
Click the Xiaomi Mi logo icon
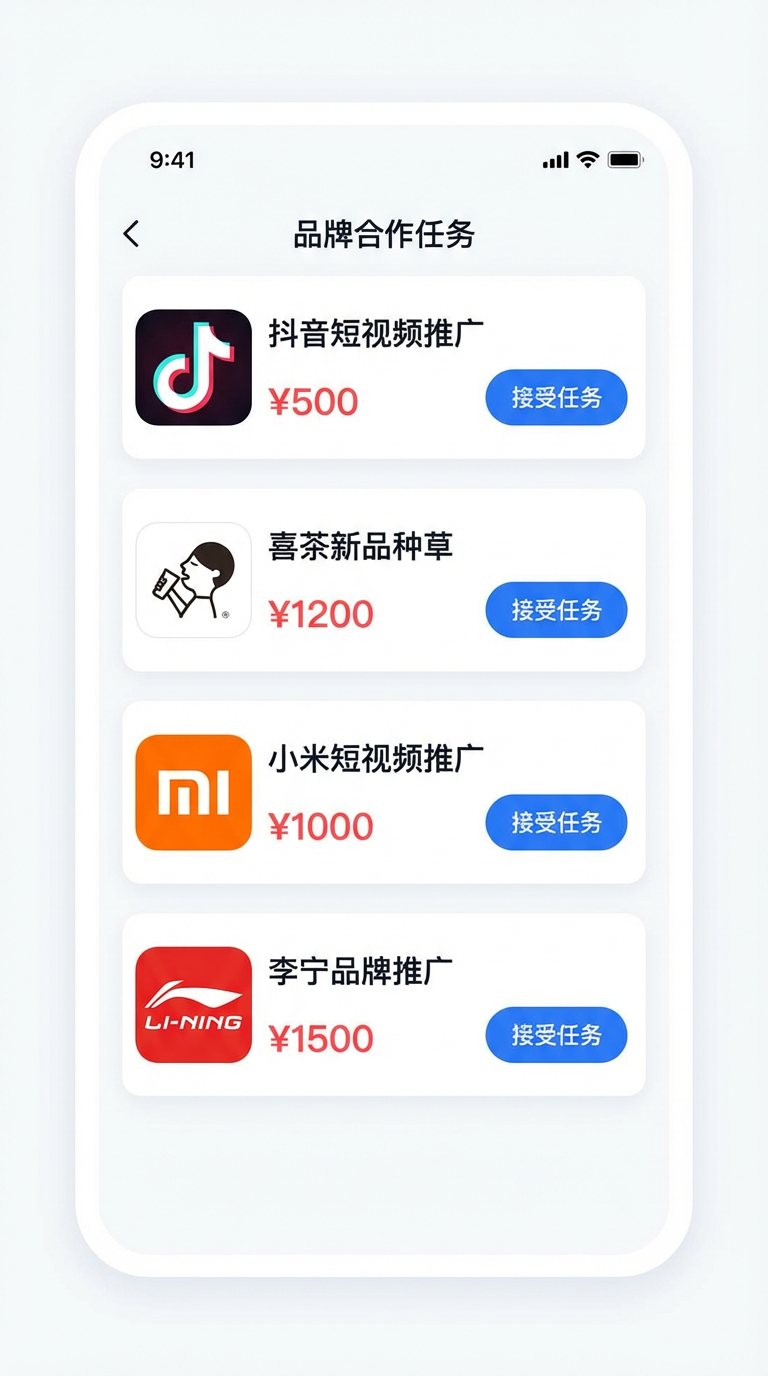click(193, 791)
